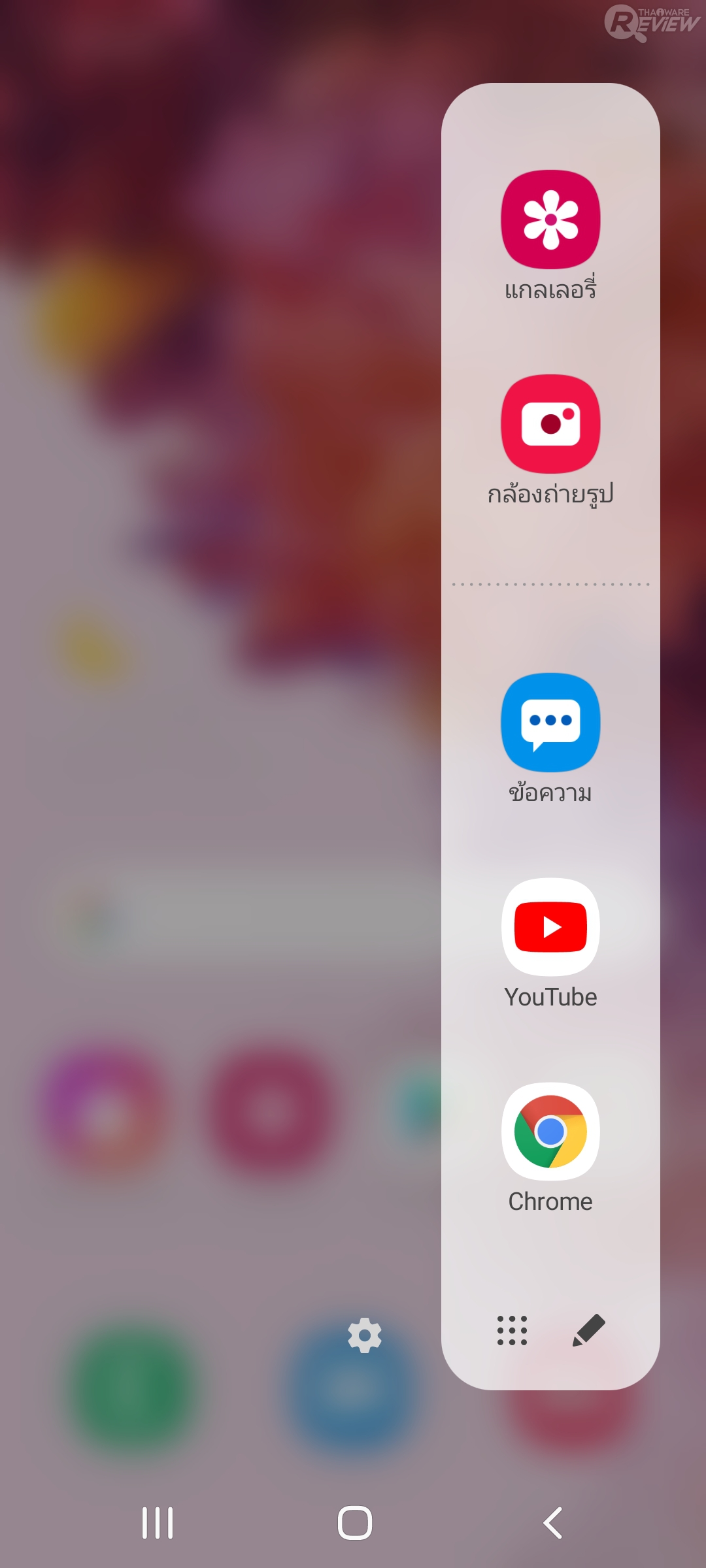The image size is (706, 1568).
Task: Open Chrome from the edge panel
Action: tap(550, 1132)
